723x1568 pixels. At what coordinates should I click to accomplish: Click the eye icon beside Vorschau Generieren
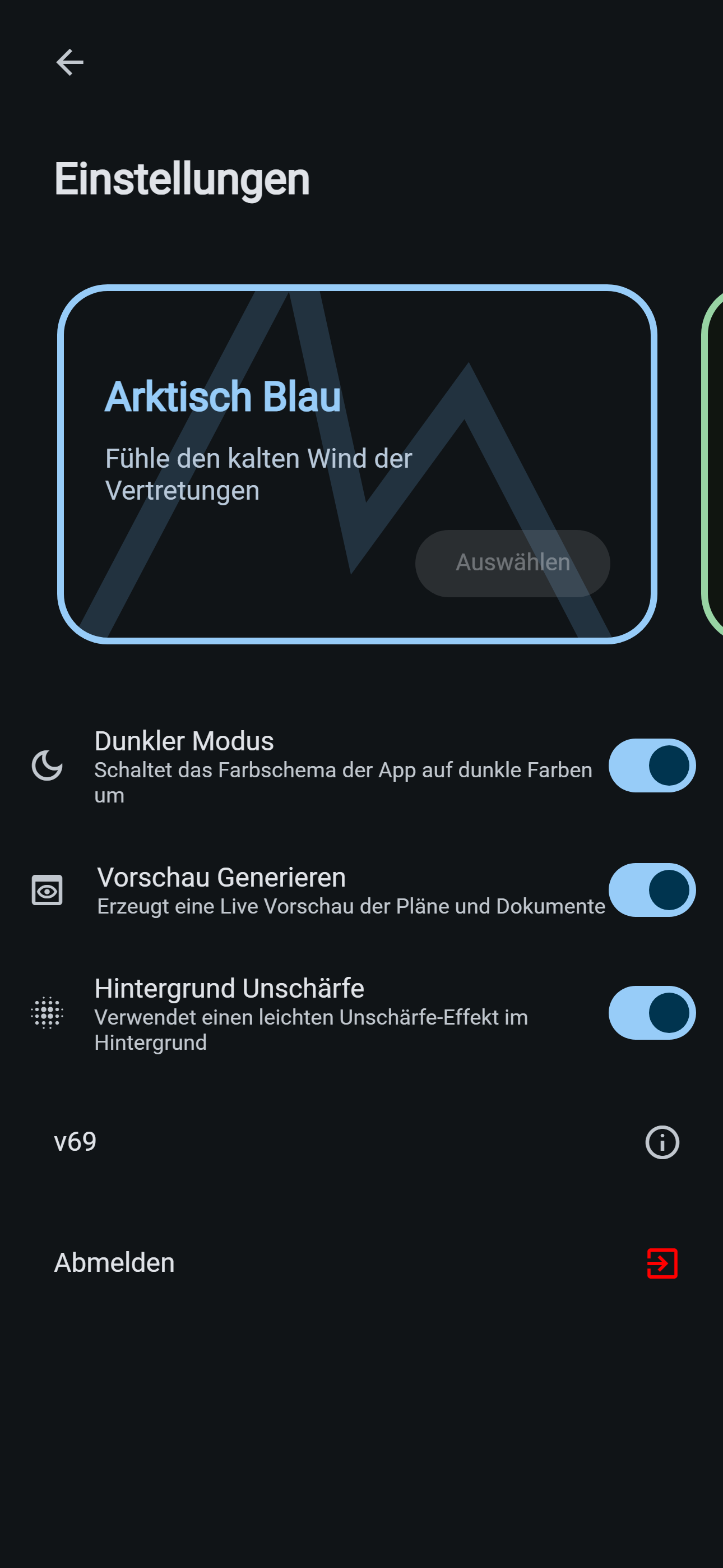[x=48, y=890]
